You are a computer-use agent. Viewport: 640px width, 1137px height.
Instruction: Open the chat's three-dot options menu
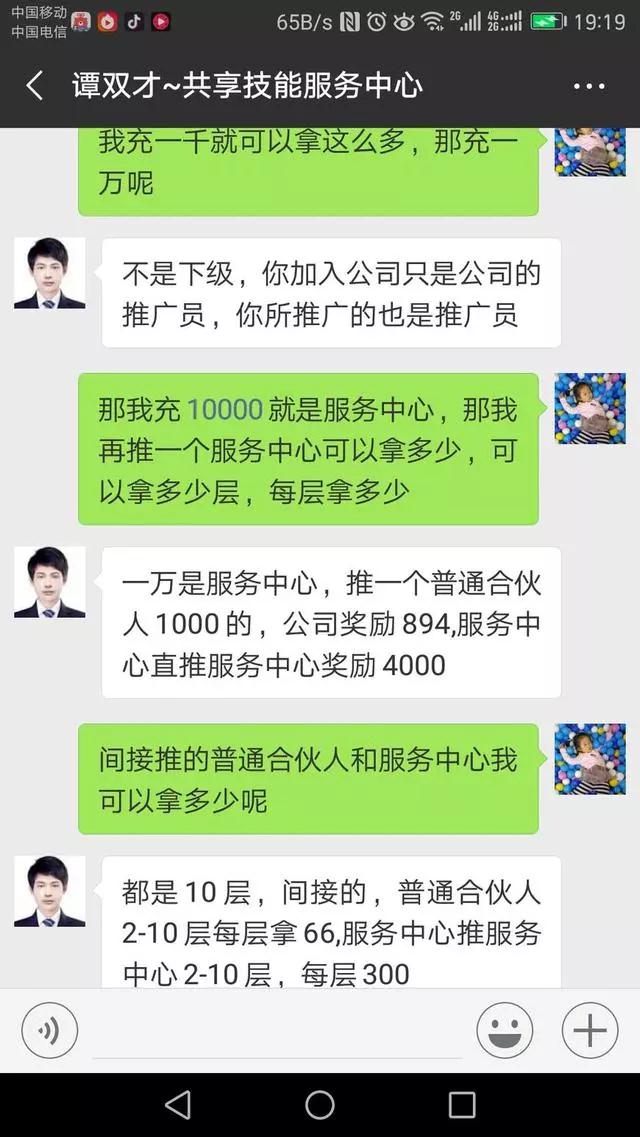click(589, 86)
